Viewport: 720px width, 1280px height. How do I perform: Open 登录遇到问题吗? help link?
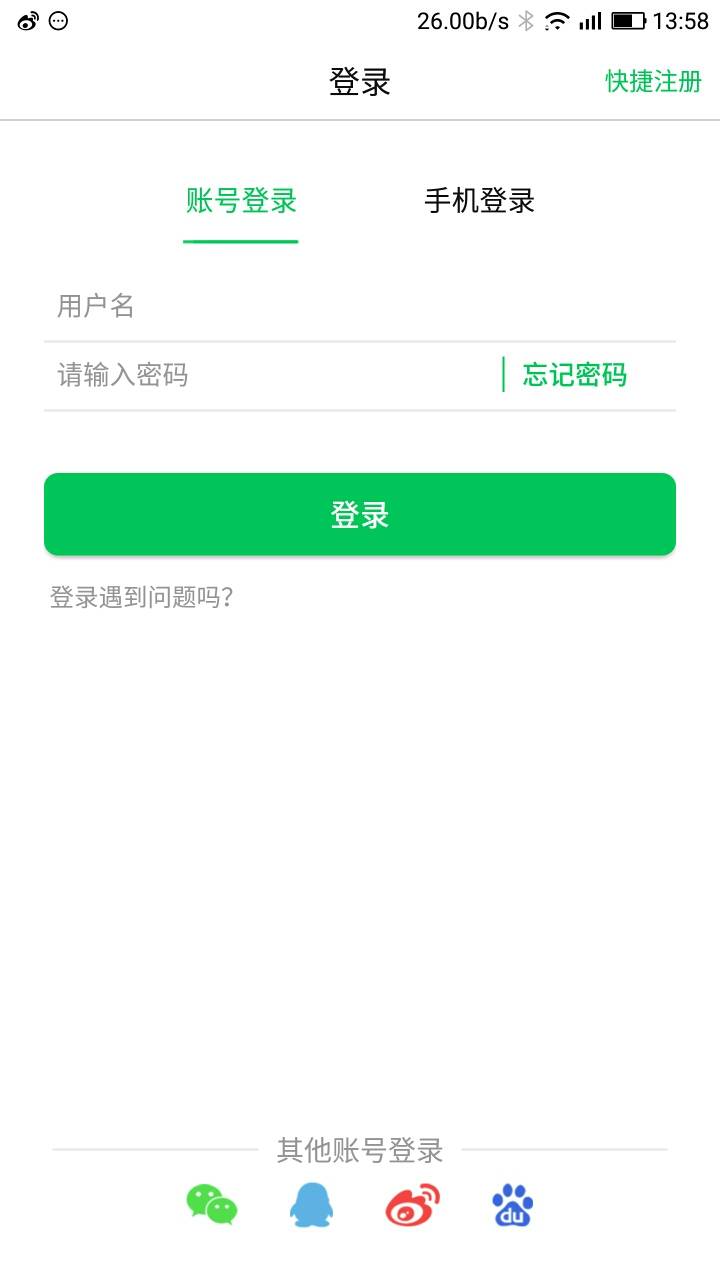[142, 598]
